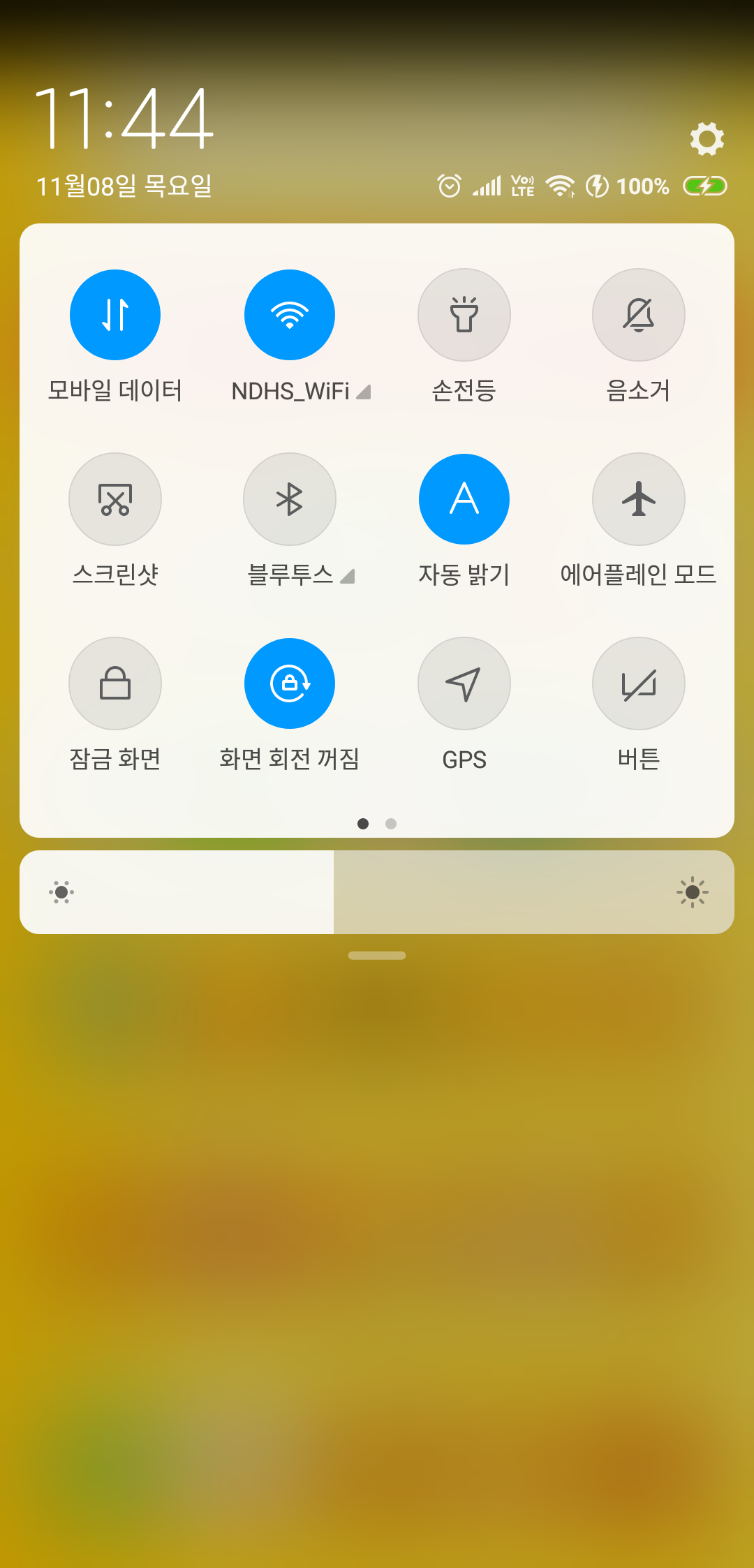The height and width of the screenshot is (1568, 754).
Task: Turn on 블루투스 Bluetooth
Action: [x=290, y=499]
